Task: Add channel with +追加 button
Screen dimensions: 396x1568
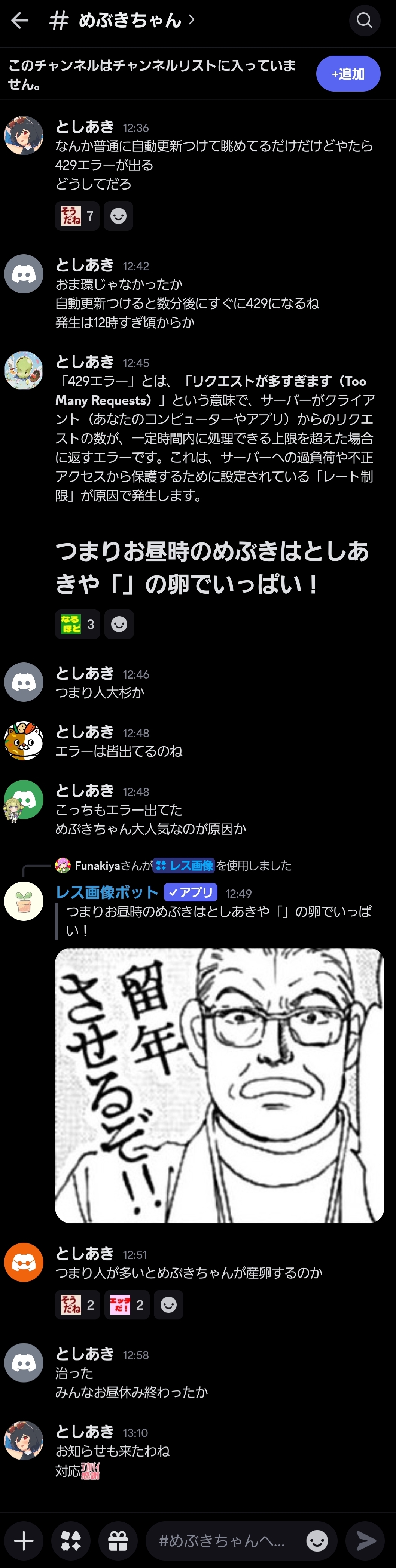Action: point(348,74)
